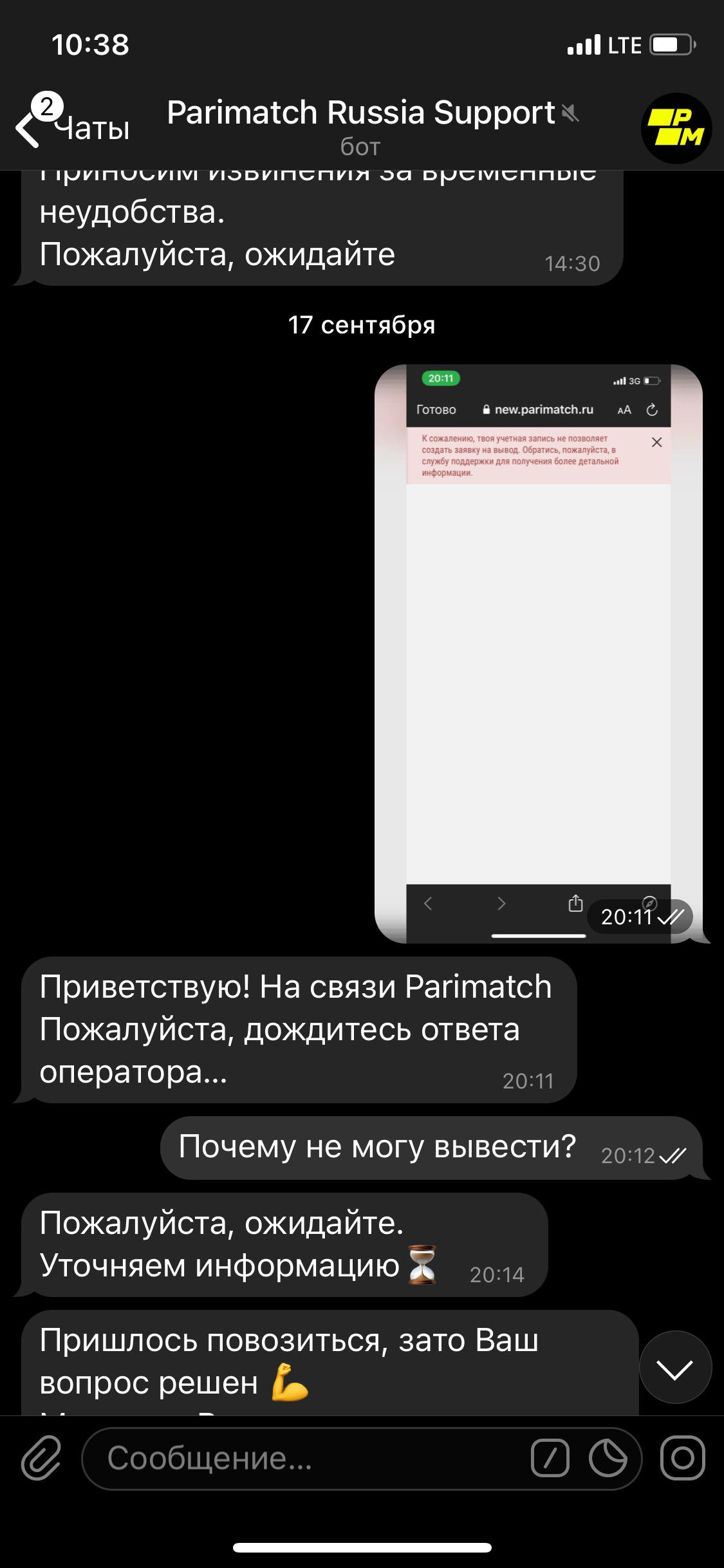Open the sent screenshot from 20:11
The image size is (724, 1568).
coord(538,653)
